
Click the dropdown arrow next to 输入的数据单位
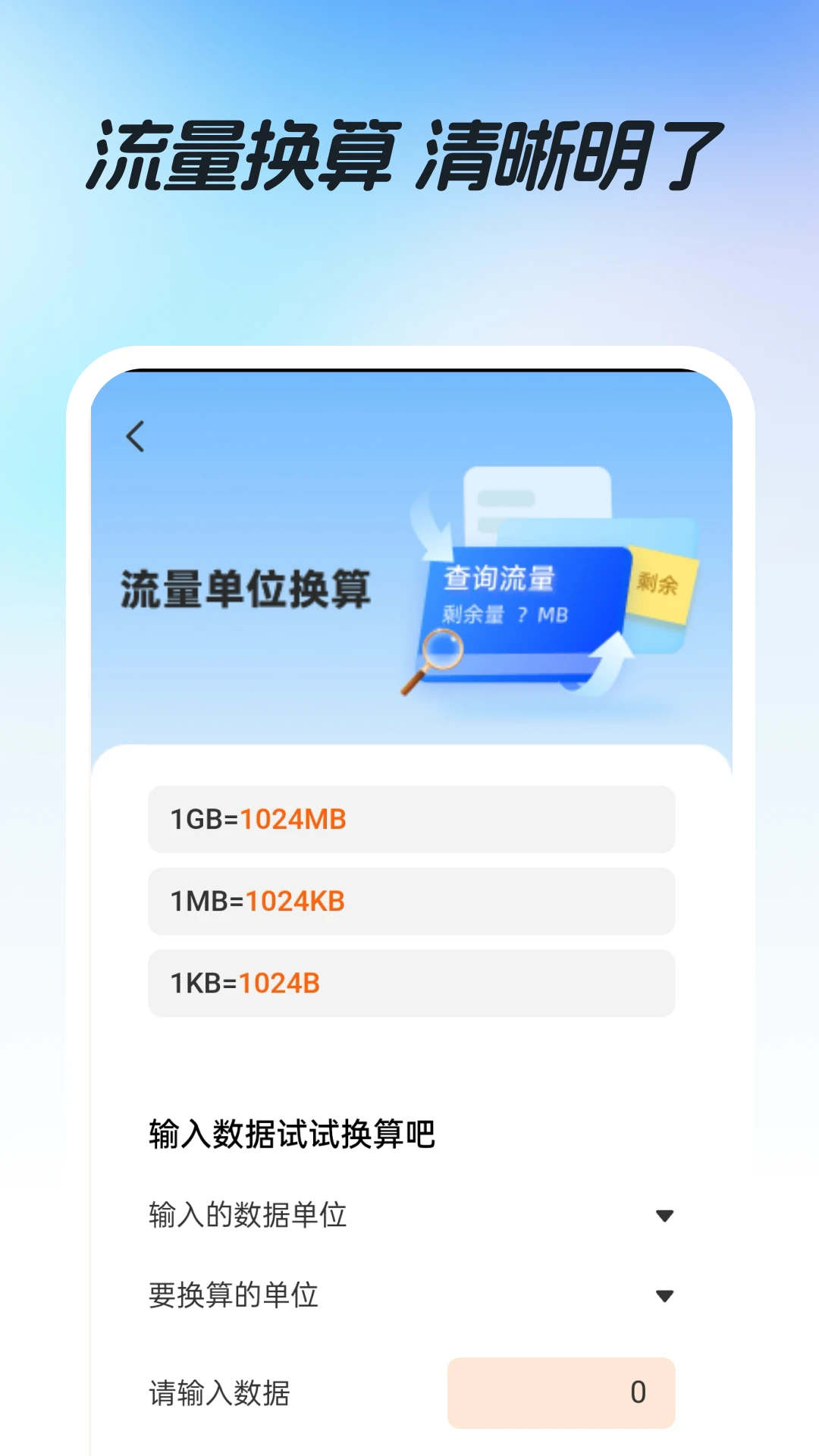665,1214
